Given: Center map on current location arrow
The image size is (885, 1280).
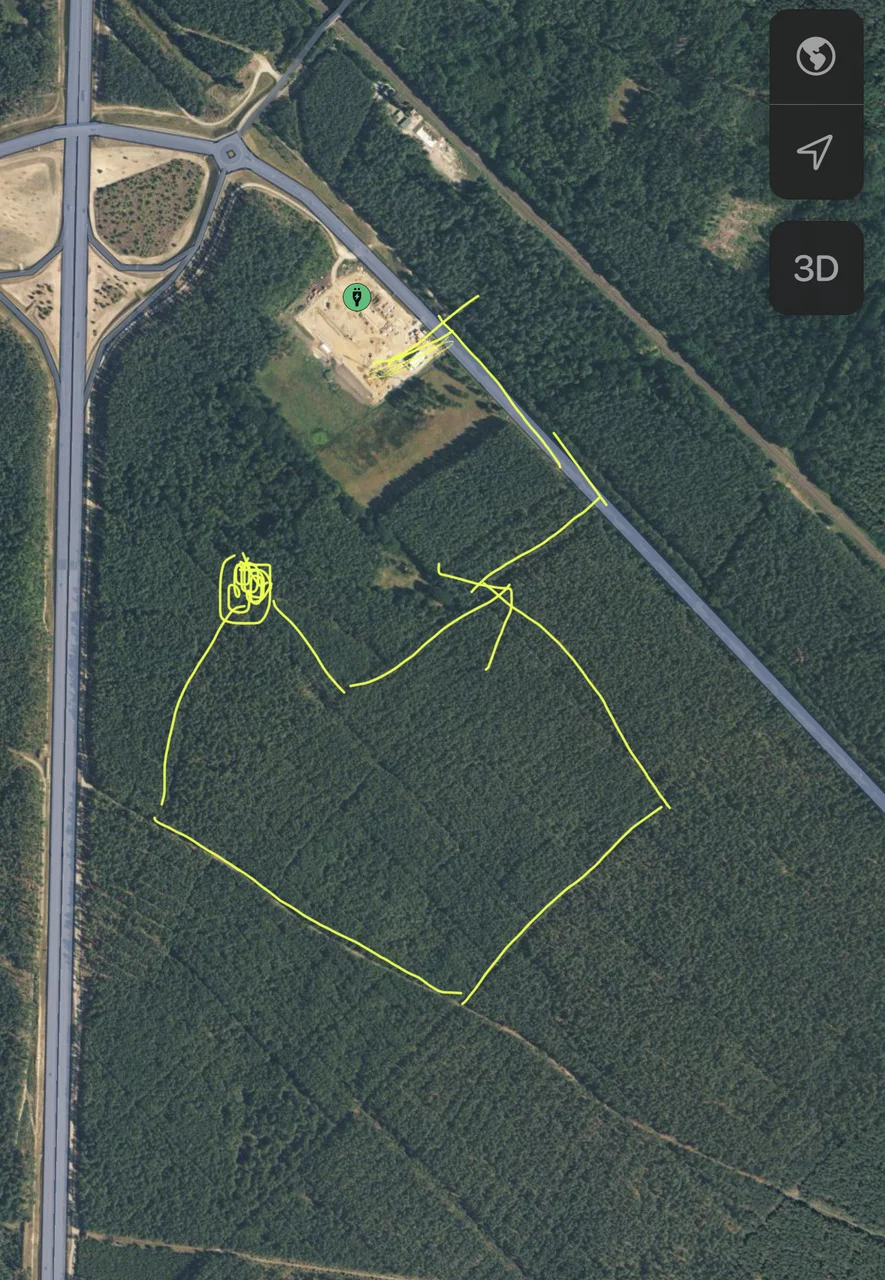Looking at the screenshot, I should point(815,152).
